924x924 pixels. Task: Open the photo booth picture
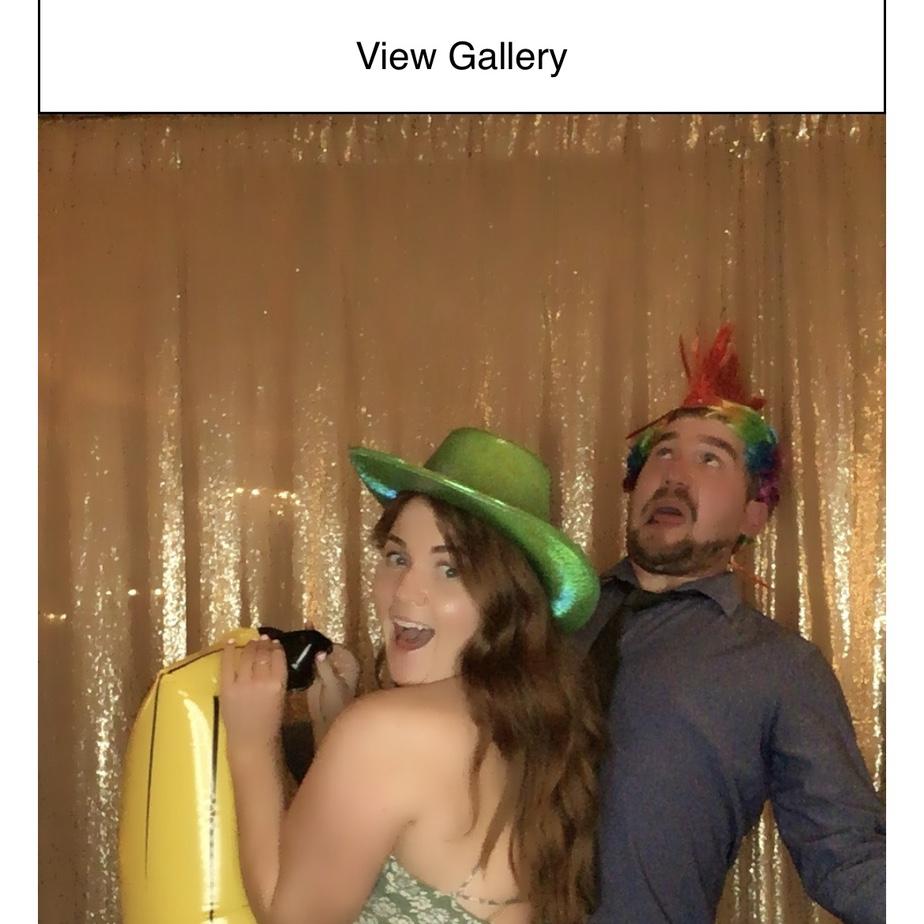click(461, 518)
